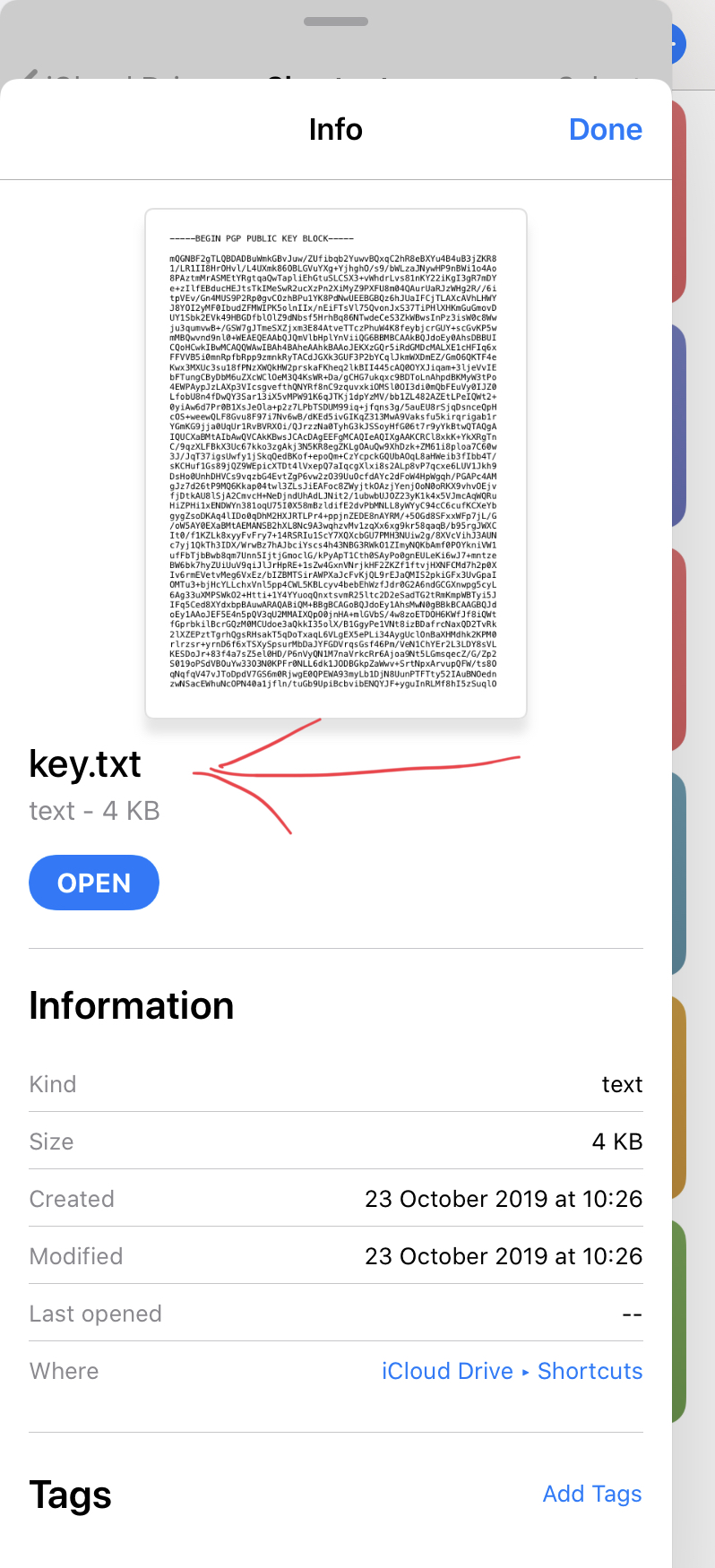Open the key.txt file
The image size is (715, 1568).
[94, 883]
